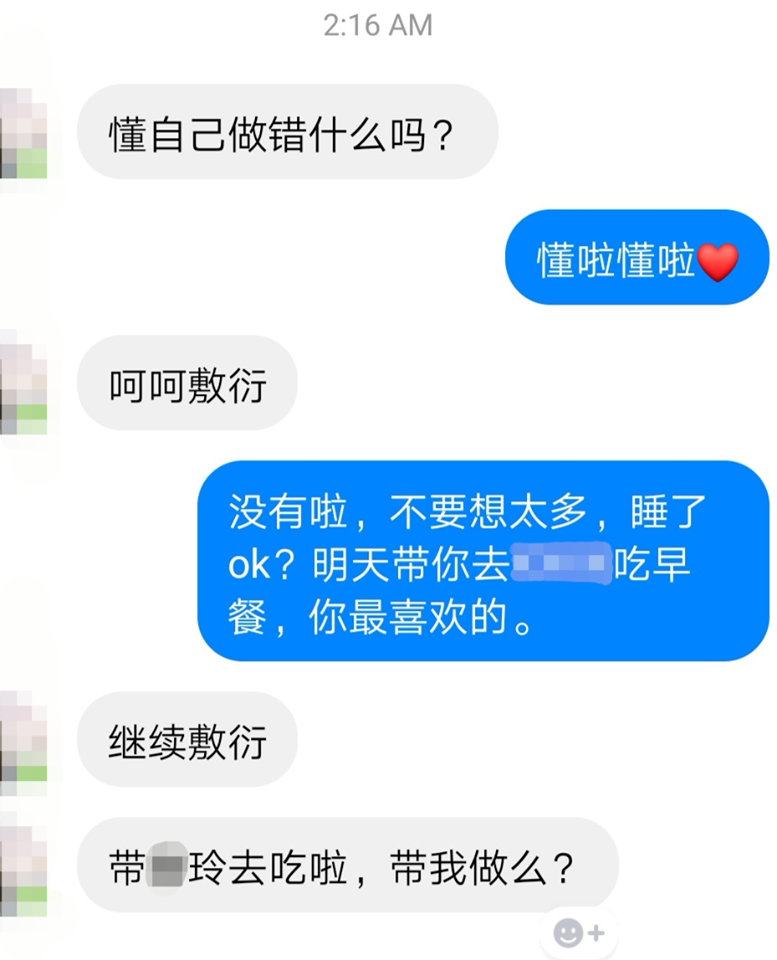Open sender's avatar beside "继续敷衍"

point(24,742)
